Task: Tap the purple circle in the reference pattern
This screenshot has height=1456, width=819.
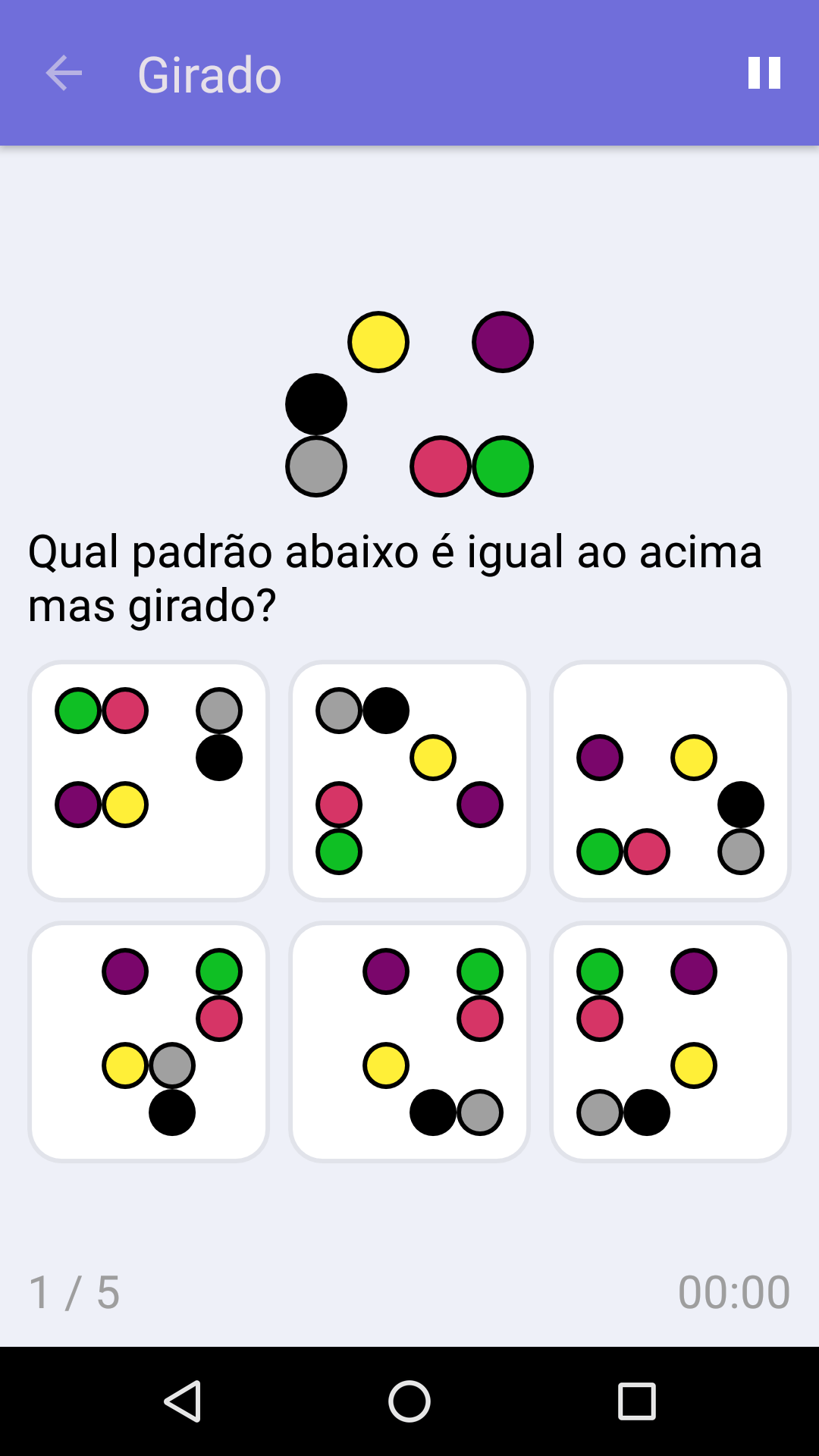Action: (x=502, y=341)
